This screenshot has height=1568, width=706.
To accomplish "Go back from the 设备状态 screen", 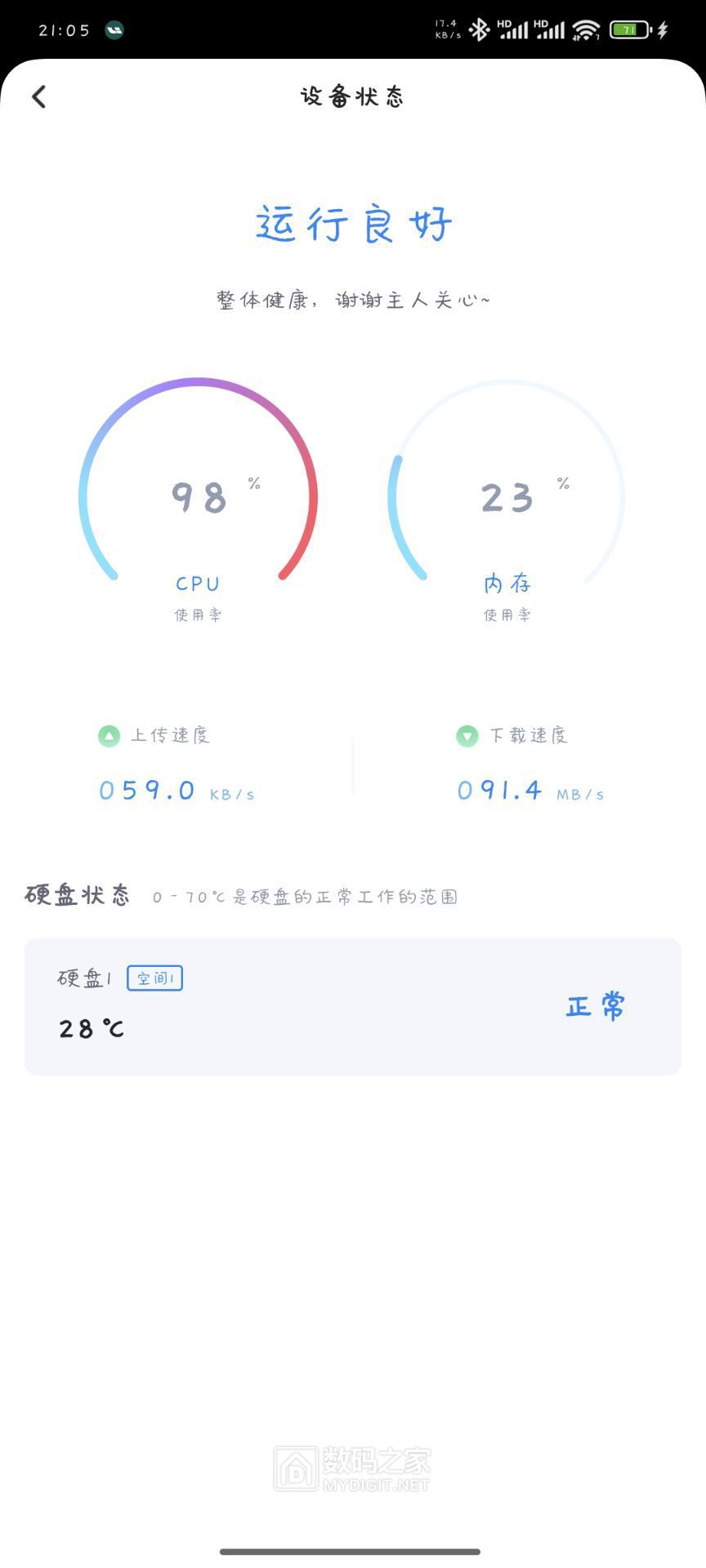I will (38, 97).
